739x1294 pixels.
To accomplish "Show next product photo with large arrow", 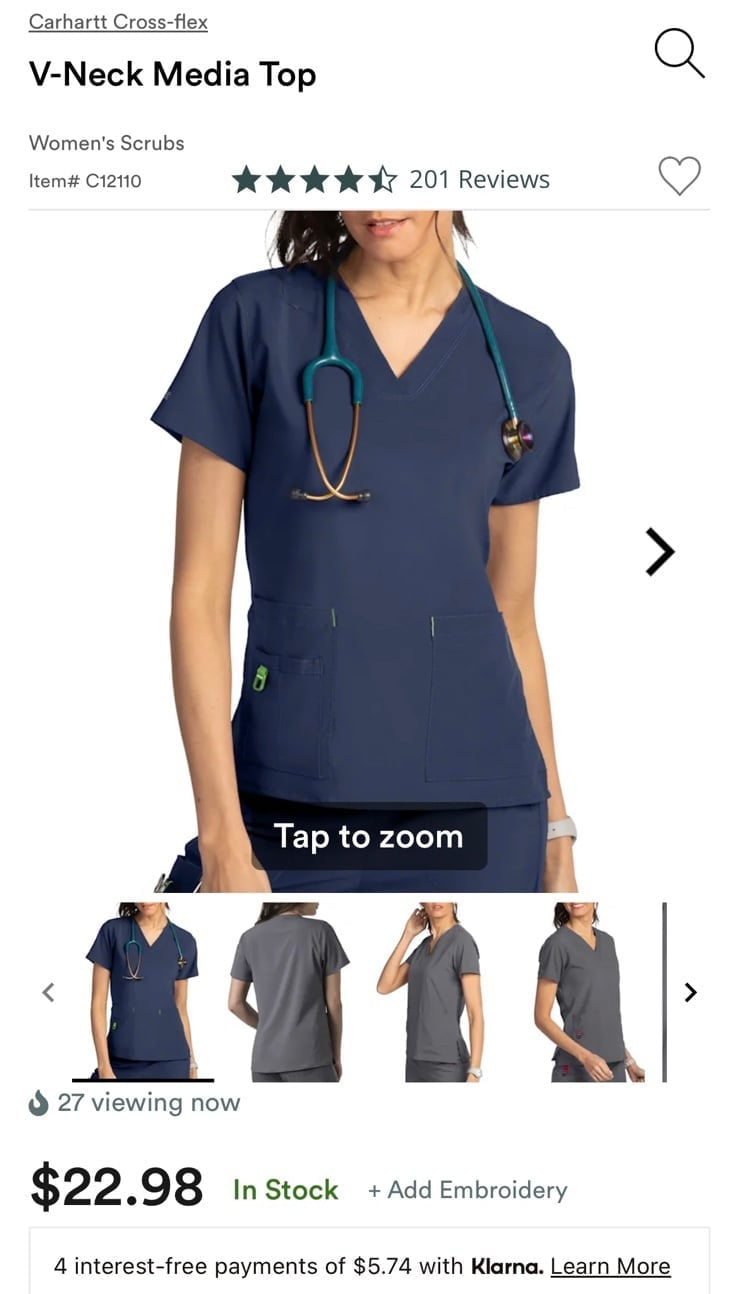I will tap(660, 552).
